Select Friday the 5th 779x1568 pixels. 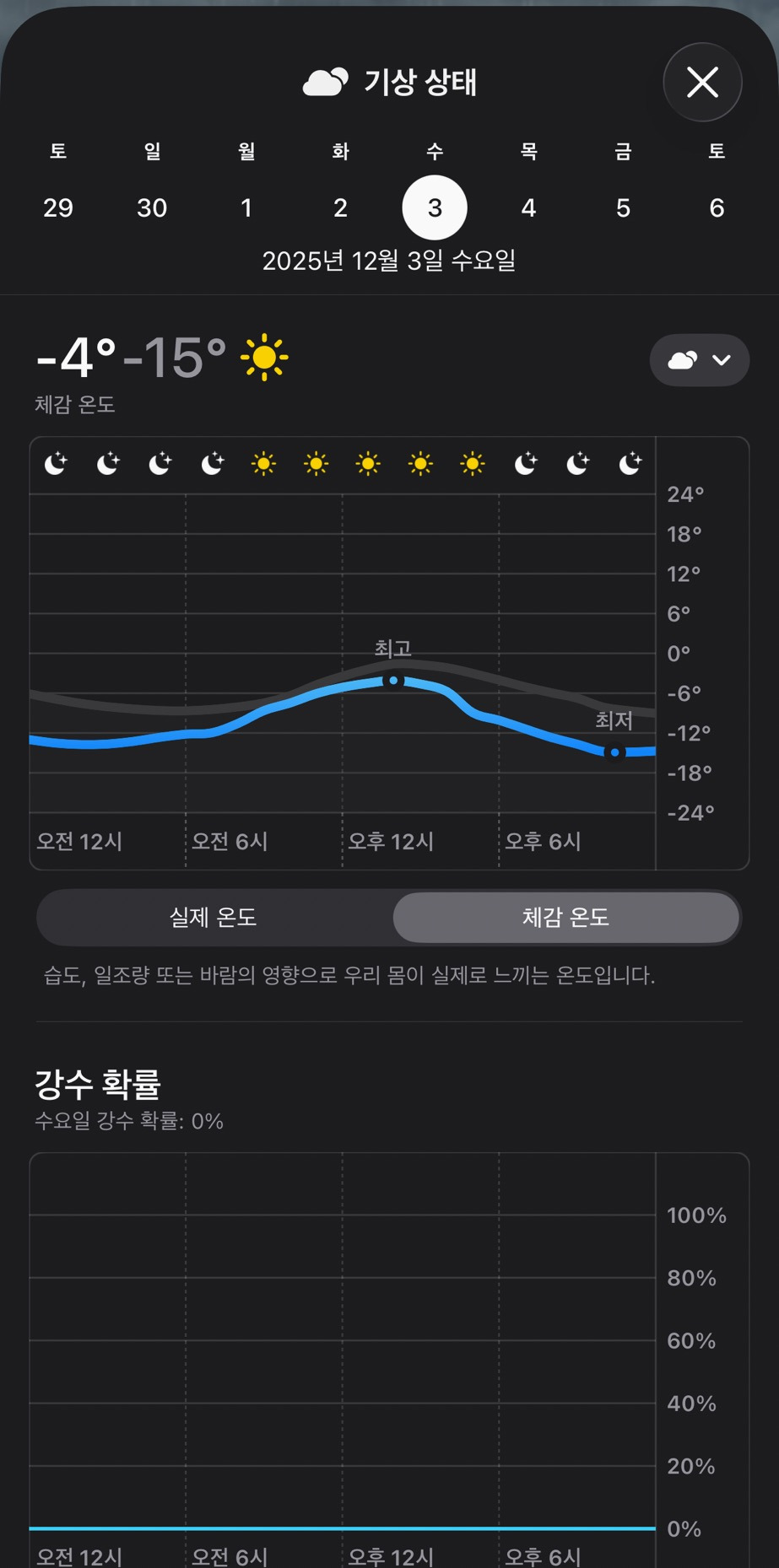click(x=623, y=207)
